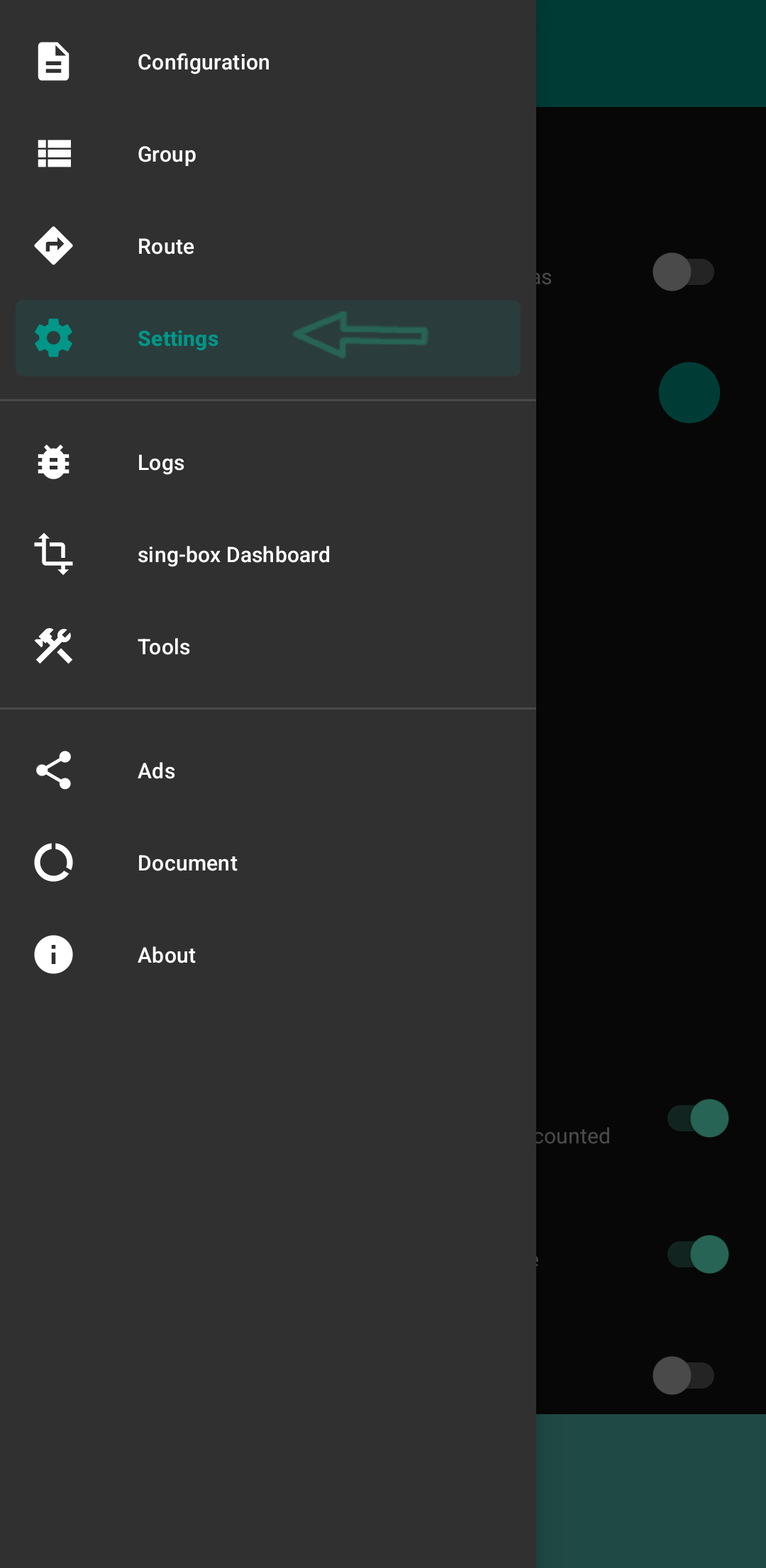
Task: Open the Tools menu item
Action: click(x=164, y=647)
